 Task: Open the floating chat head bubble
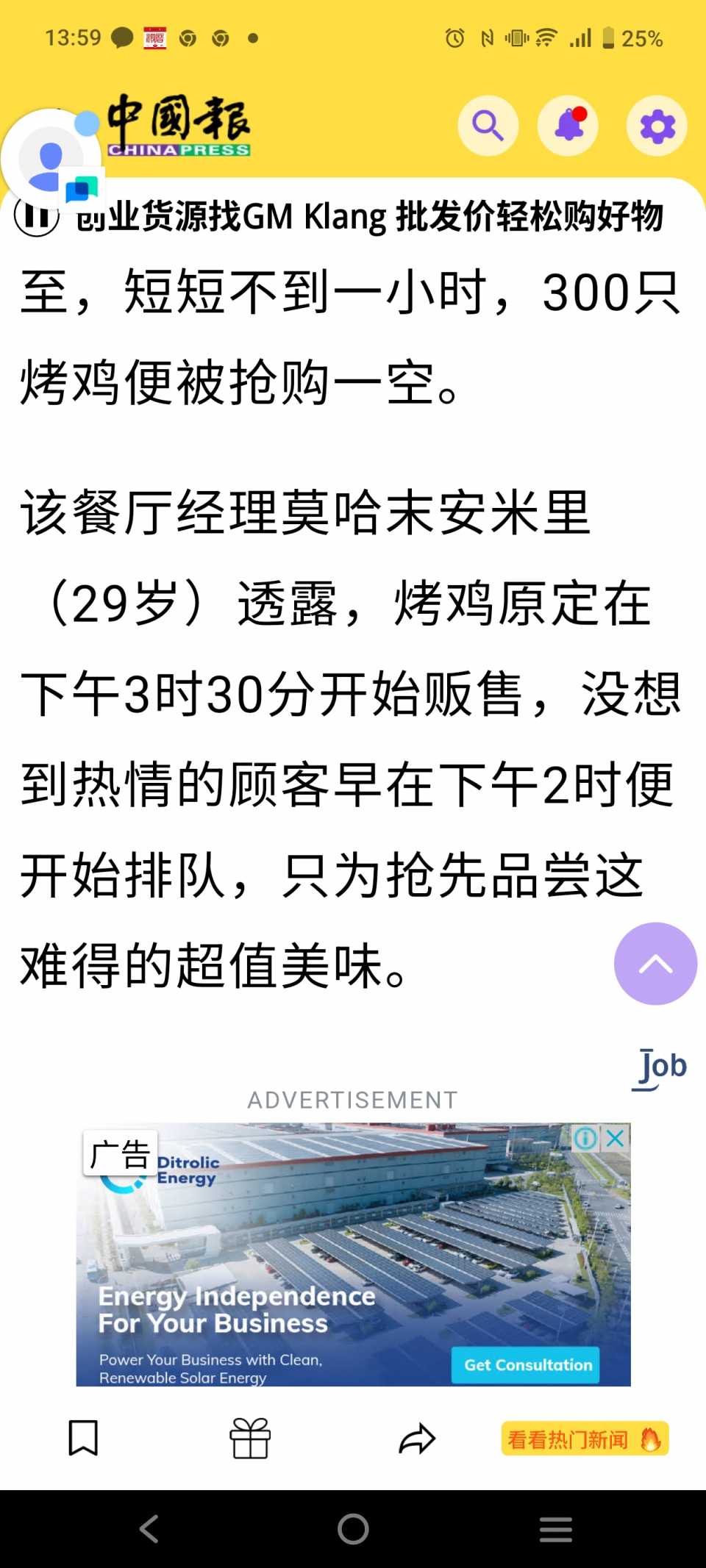point(51,160)
